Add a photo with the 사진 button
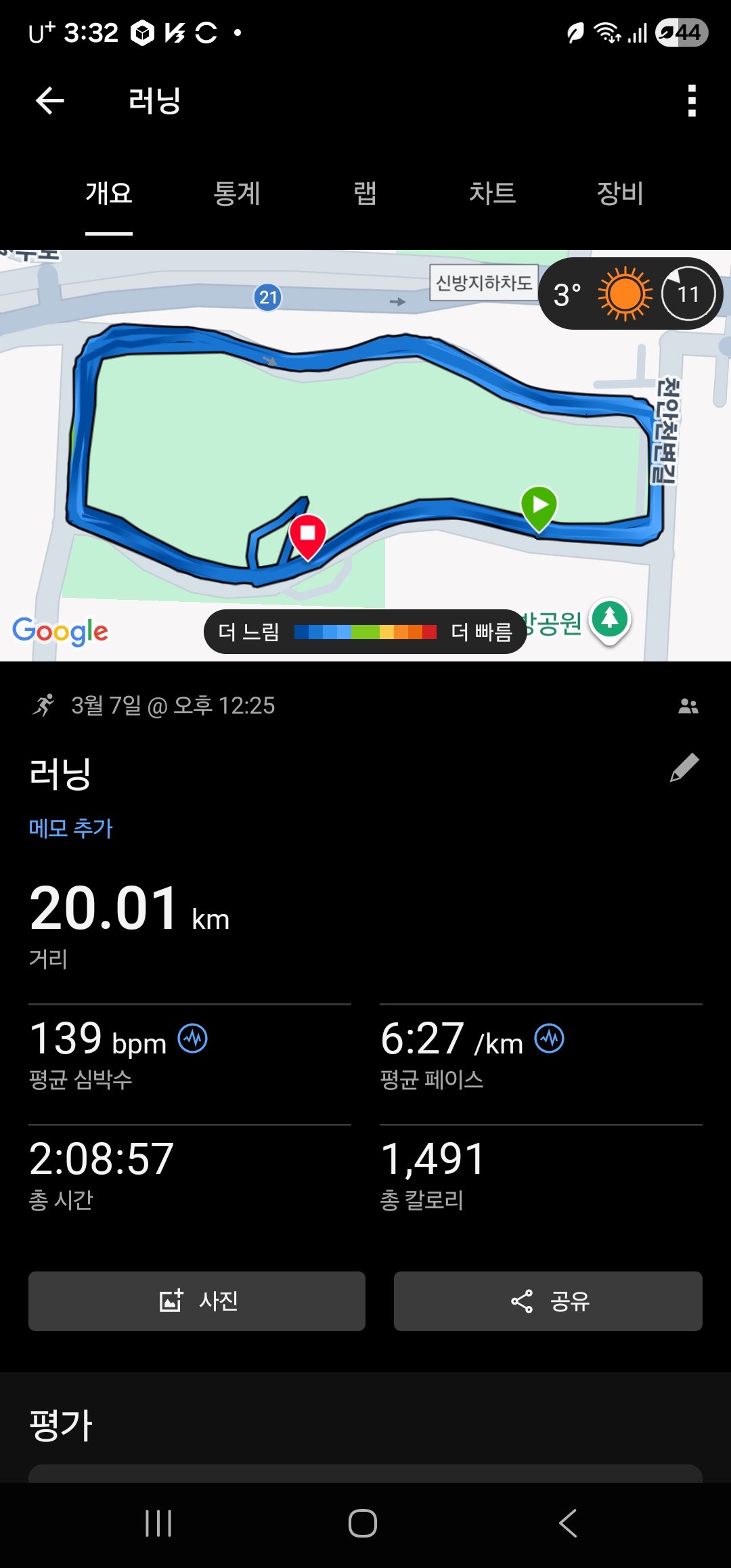Image resolution: width=731 pixels, height=1568 pixels. pyautogui.click(x=197, y=1301)
